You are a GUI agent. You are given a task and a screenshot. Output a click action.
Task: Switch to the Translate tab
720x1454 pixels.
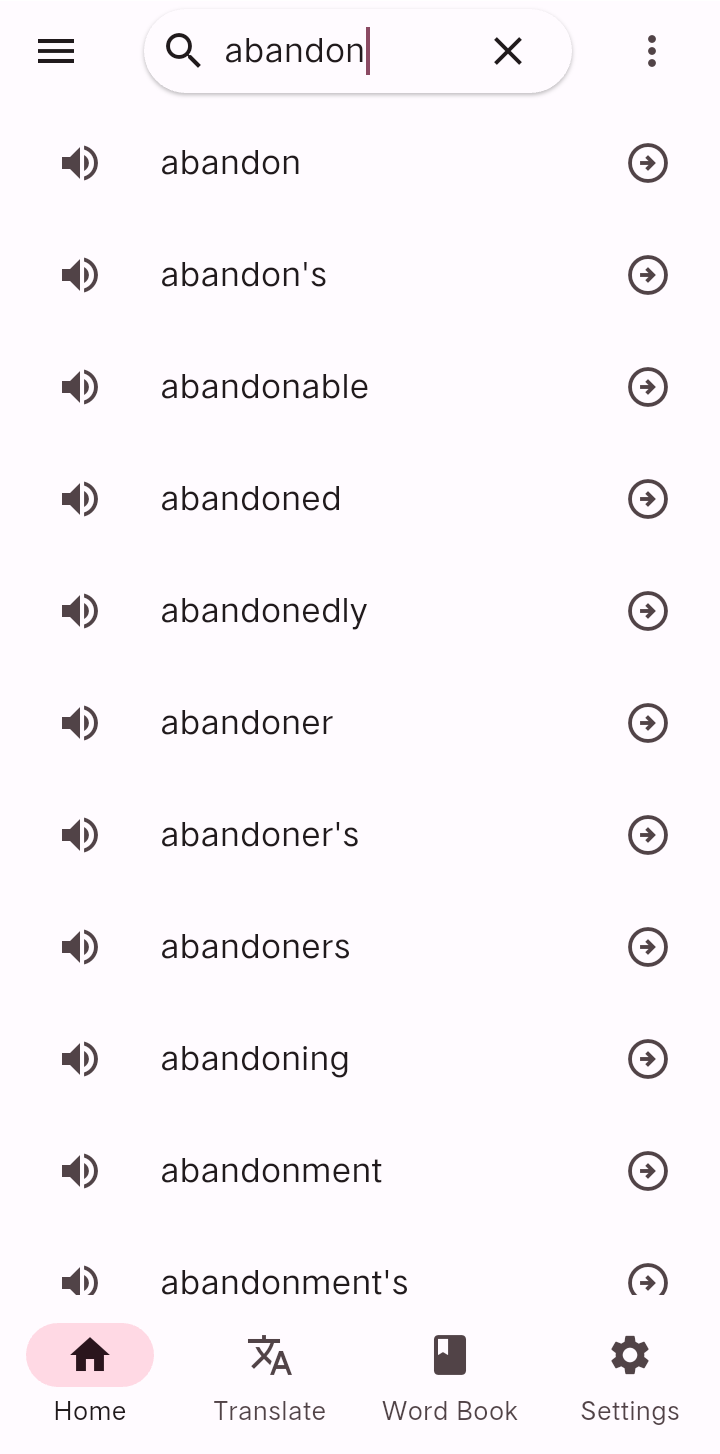click(x=270, y=1378)
